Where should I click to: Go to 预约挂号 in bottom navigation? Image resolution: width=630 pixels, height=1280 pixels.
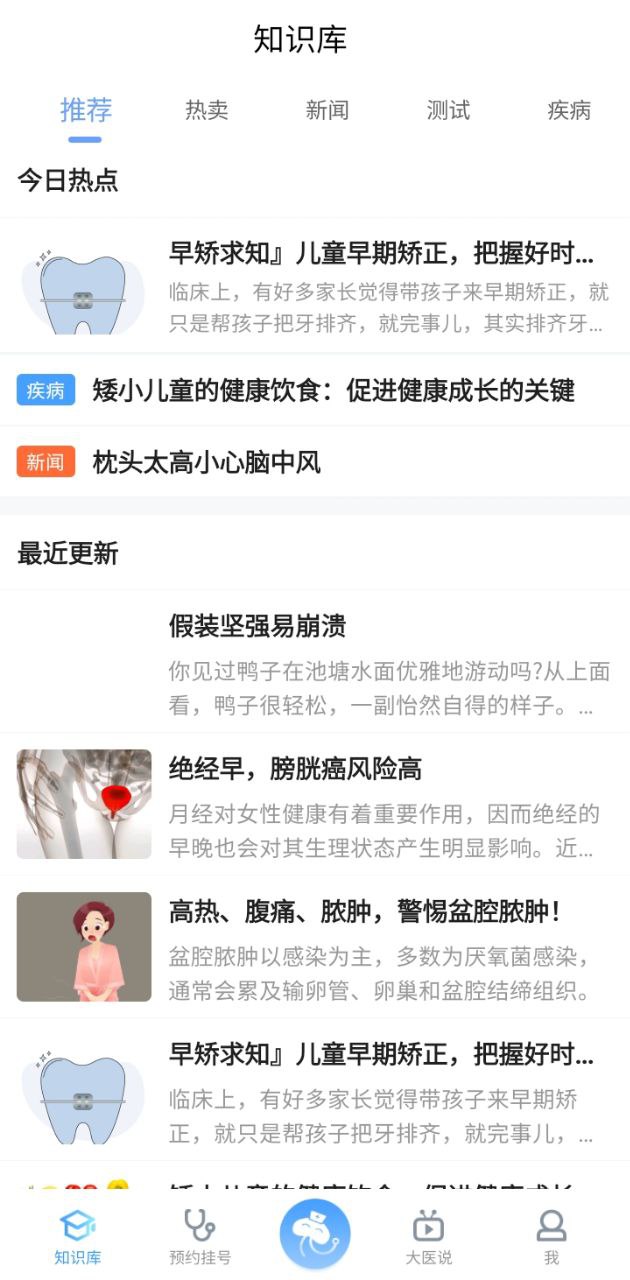pyautogui.click(x=200, y=1237)
